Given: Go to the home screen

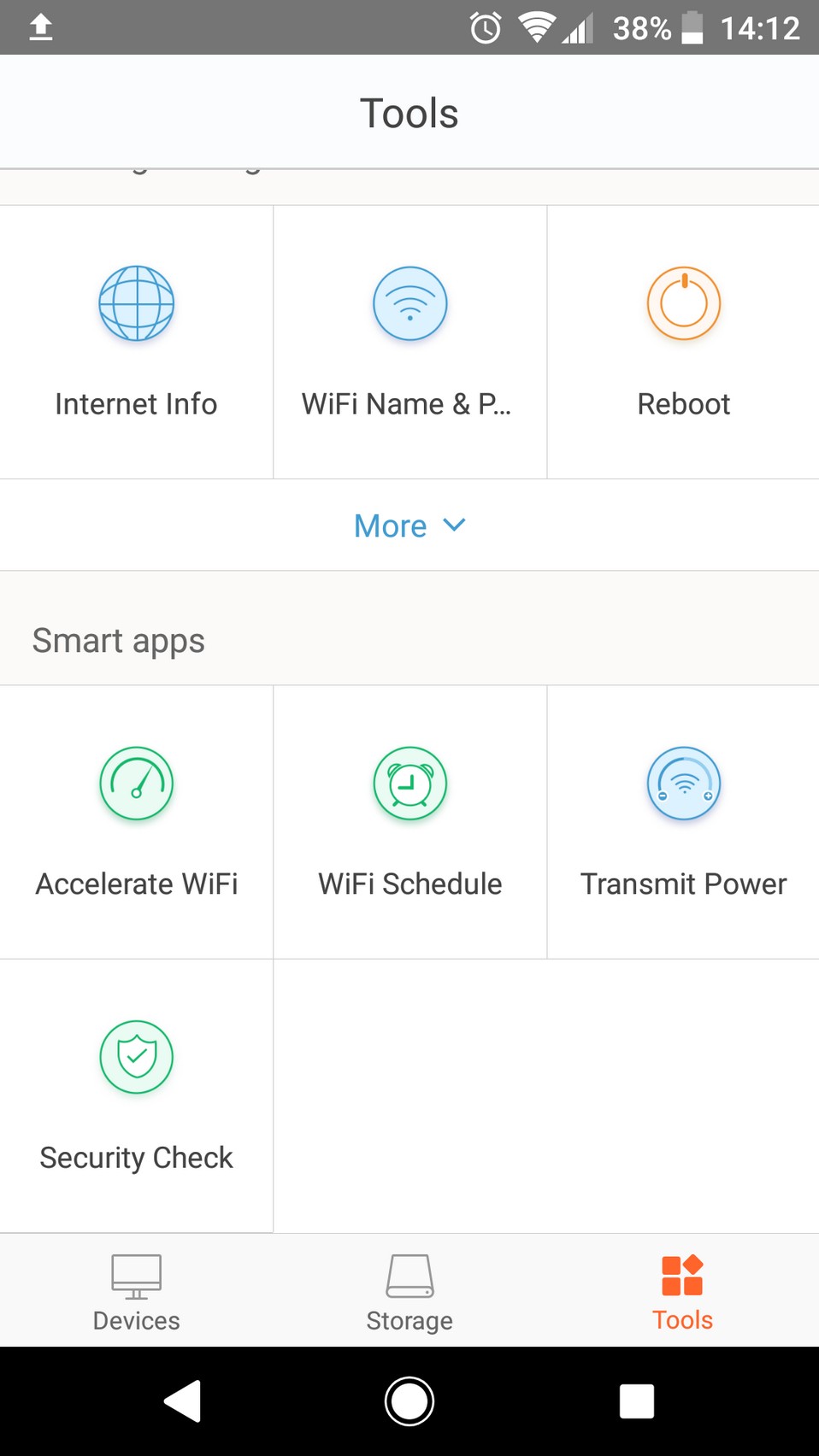Looking at the screenshot, I should 409,1401.
